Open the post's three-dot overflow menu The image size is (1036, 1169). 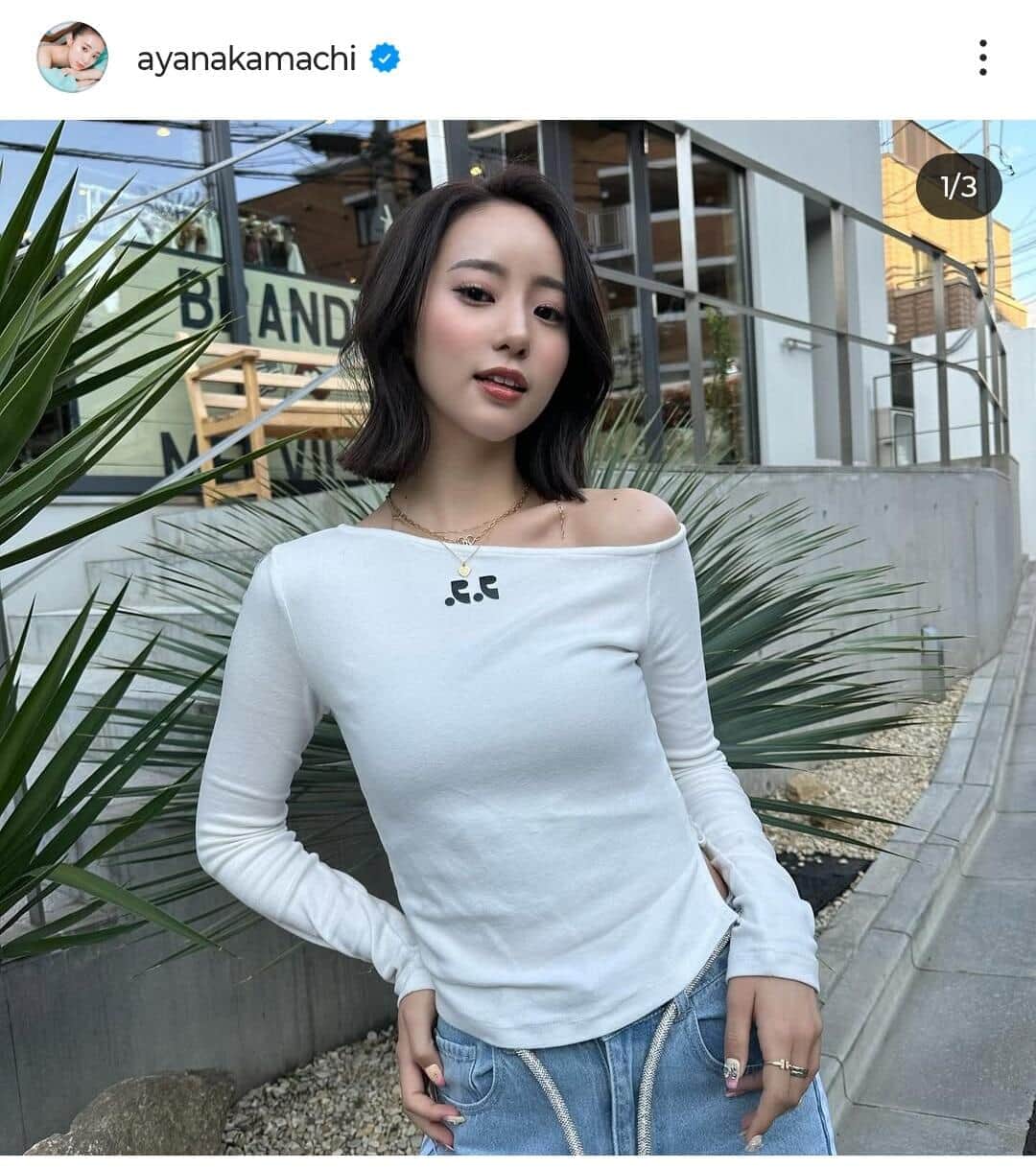pos(982,58)
